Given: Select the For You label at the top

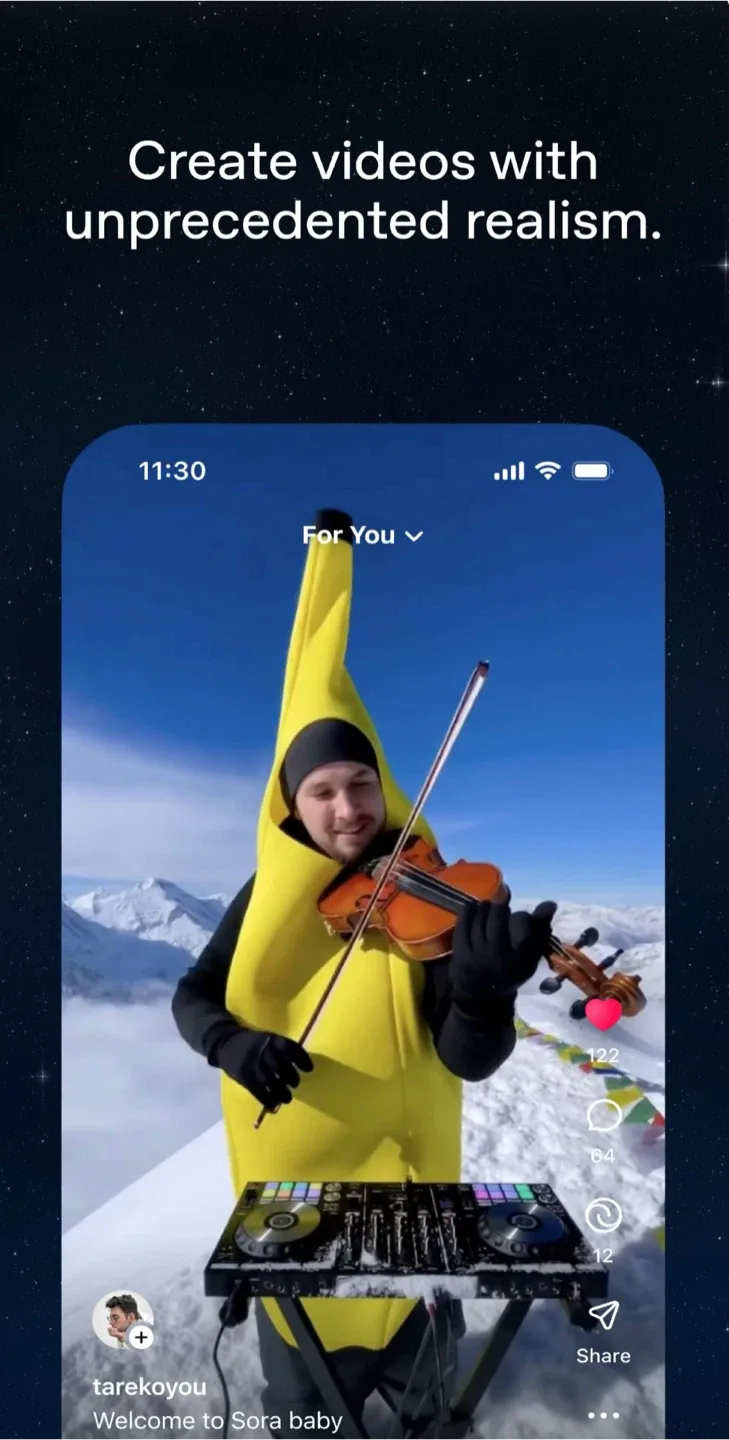Looking at the screenshot, I should (x=349, y=535).
